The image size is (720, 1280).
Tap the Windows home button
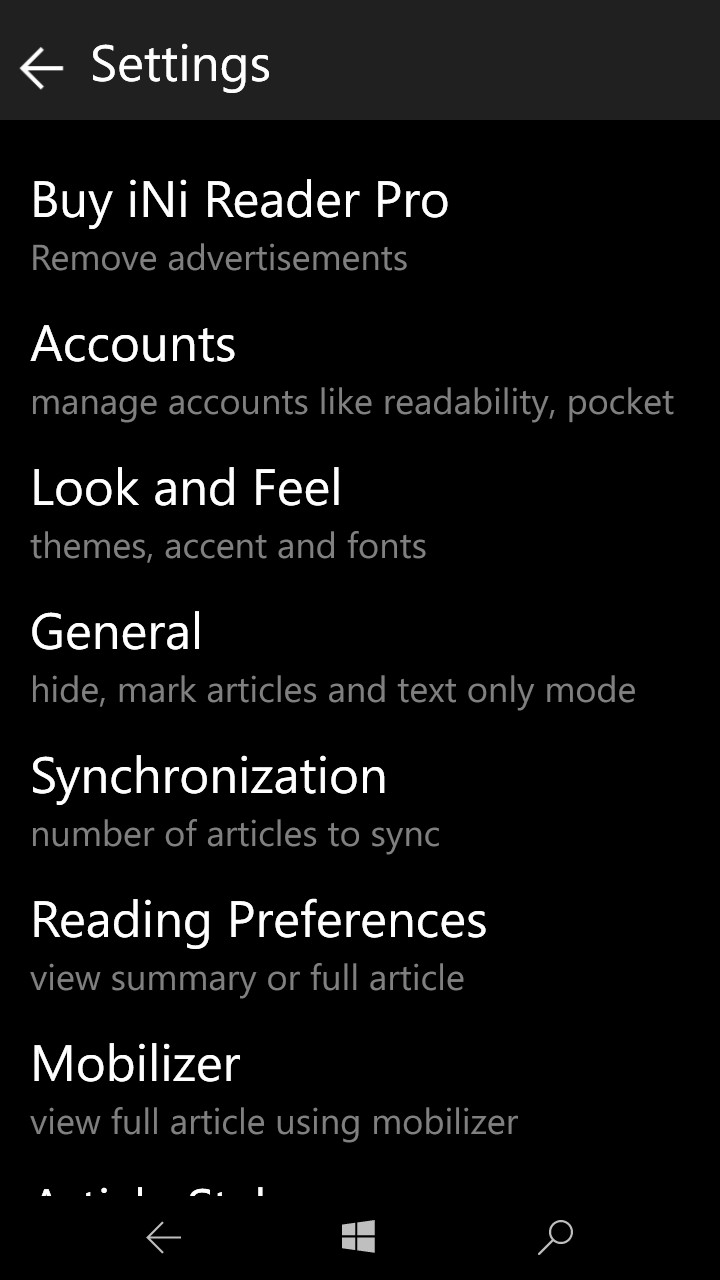(x=358, y=1237)
